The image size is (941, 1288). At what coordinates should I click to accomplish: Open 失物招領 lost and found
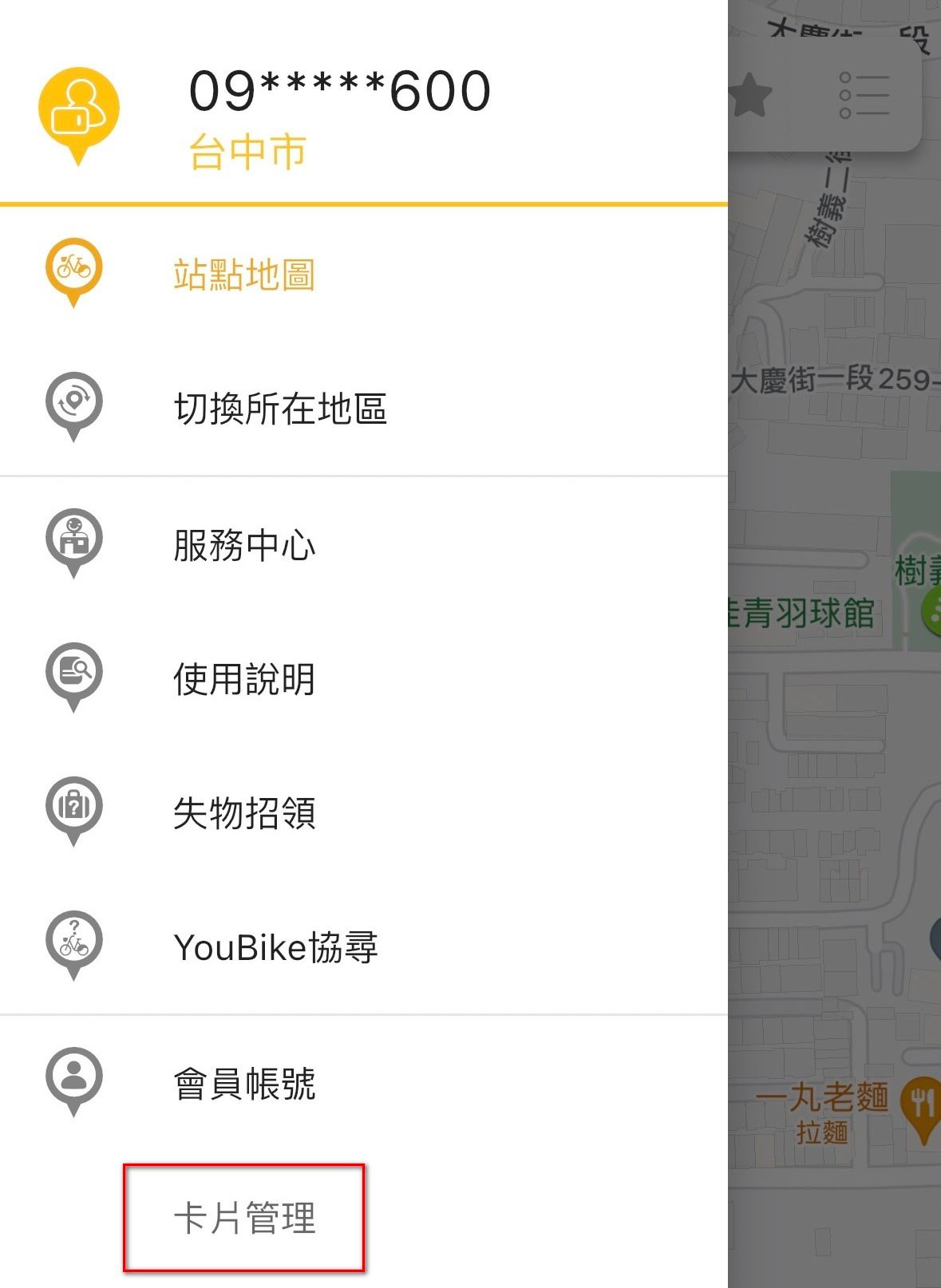(x=244, y=814)
